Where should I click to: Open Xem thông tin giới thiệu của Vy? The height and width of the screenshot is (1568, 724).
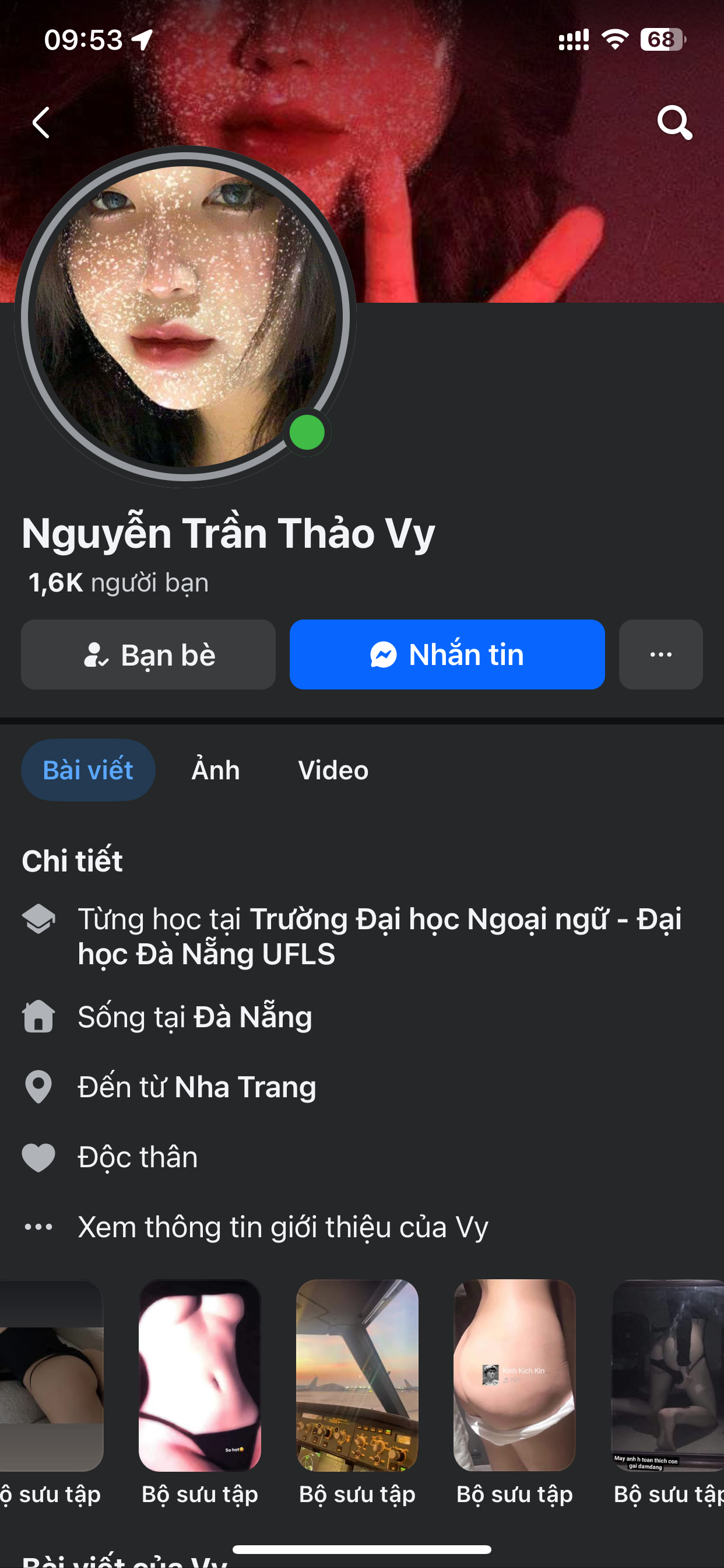283,1227
